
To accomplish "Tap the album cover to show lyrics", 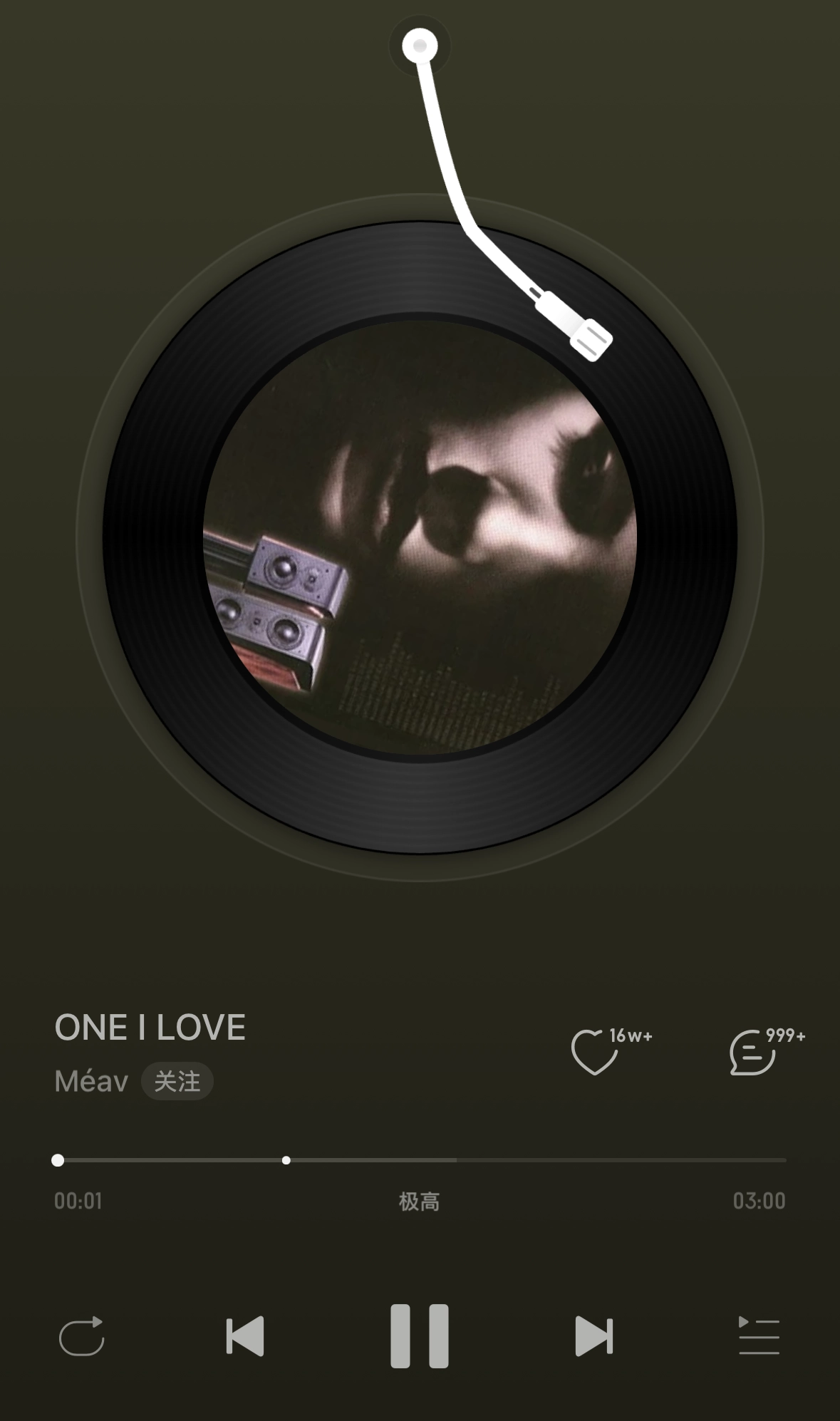I will tap(420, 537).
